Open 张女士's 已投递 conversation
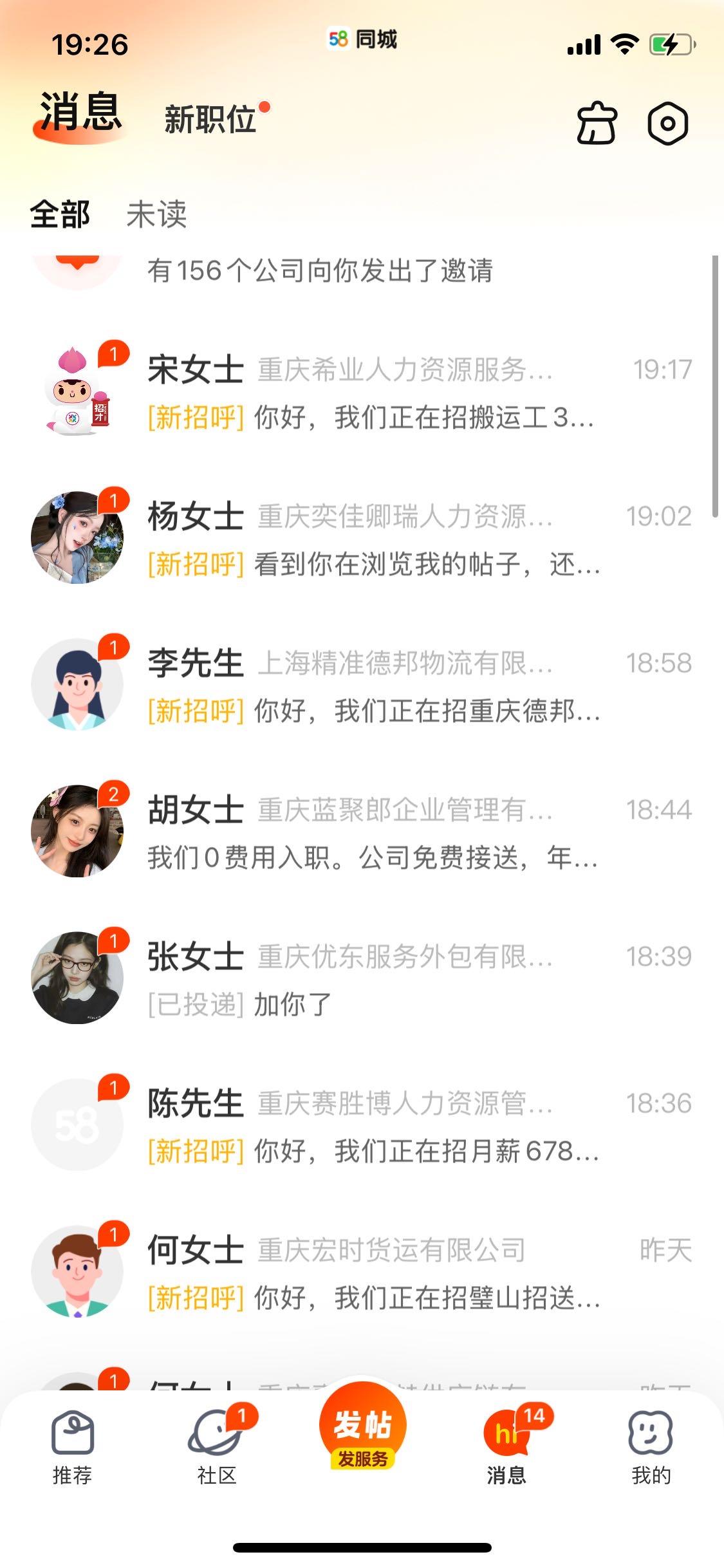The width and height of the screenshot is (724, 1568). [x=360, y=980]
